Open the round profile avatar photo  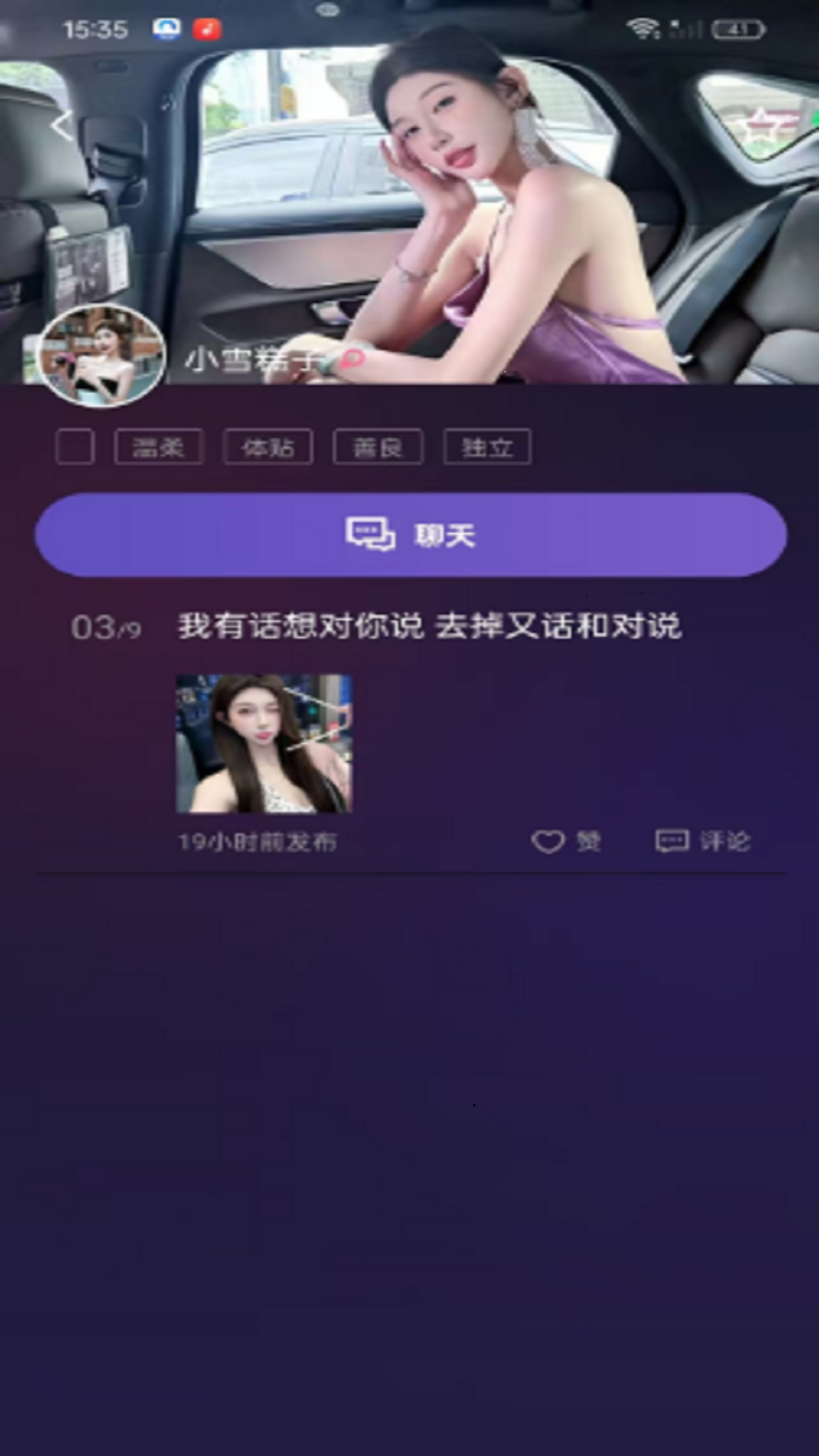102,356
